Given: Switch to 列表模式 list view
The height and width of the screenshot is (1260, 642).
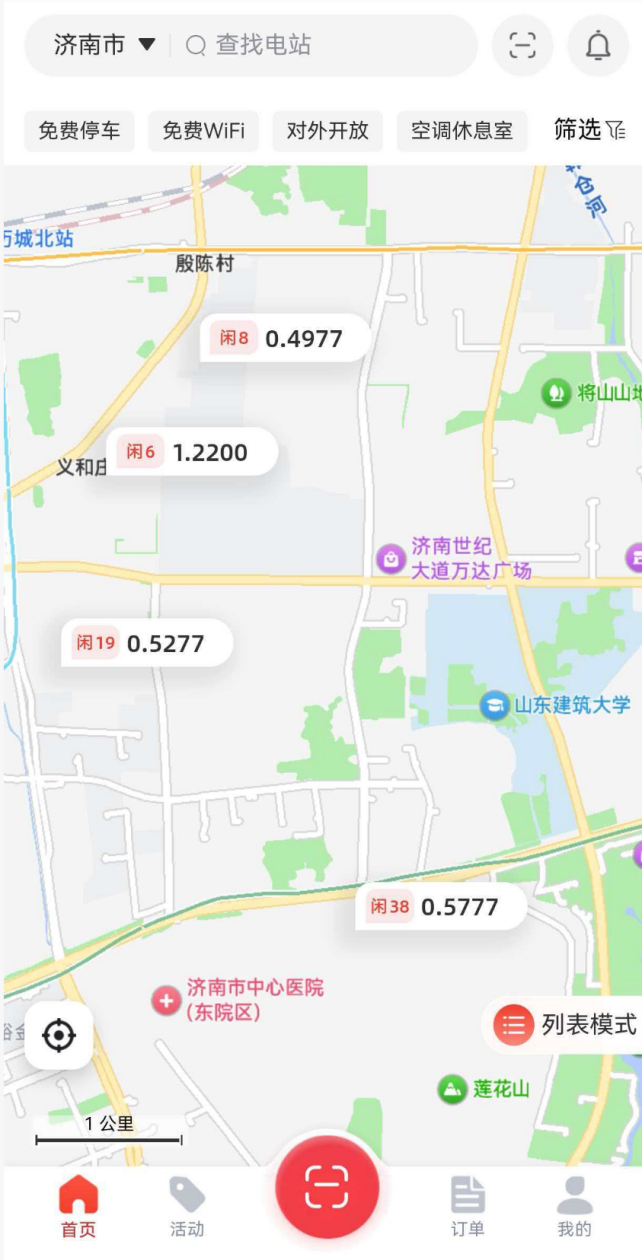Looking at the screenshot, I should (568, 1024).
